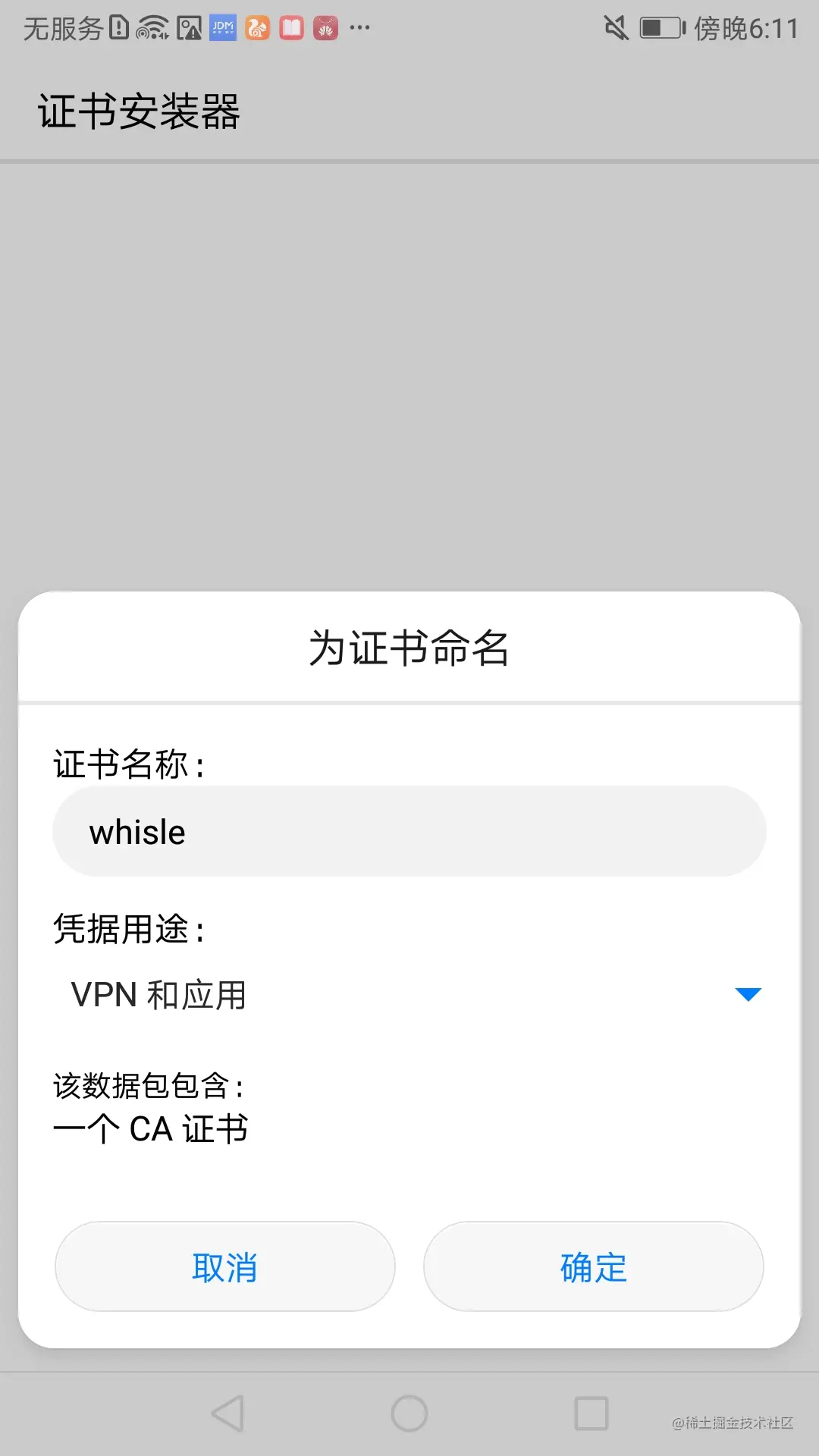Open the red book app notification icon

(x=292, y=27)
